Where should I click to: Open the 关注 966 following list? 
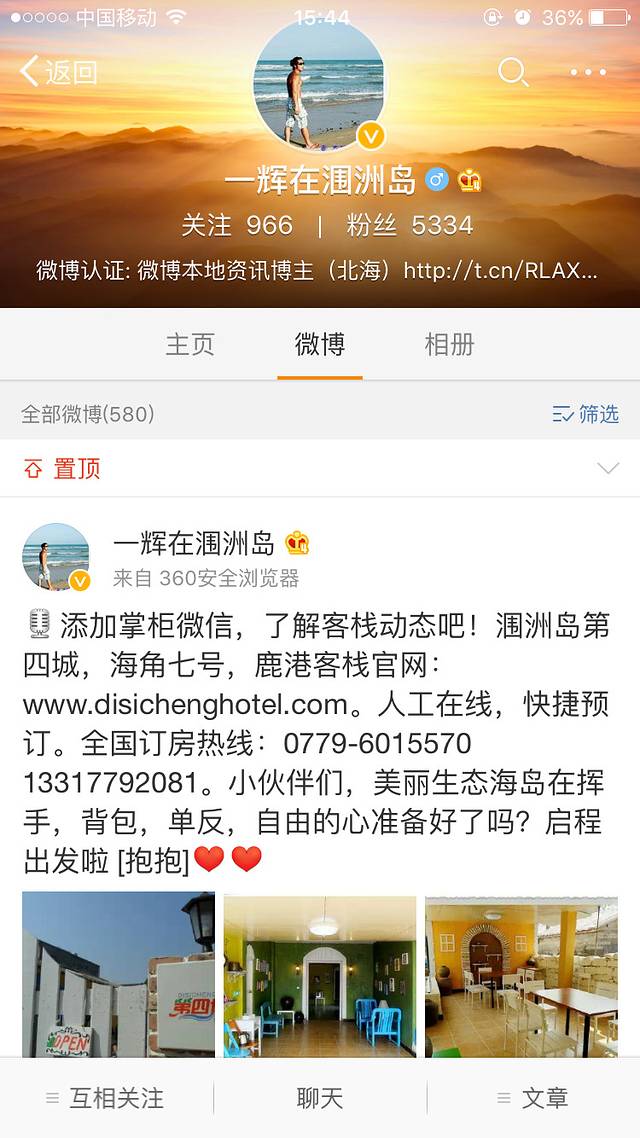[237, 225]
